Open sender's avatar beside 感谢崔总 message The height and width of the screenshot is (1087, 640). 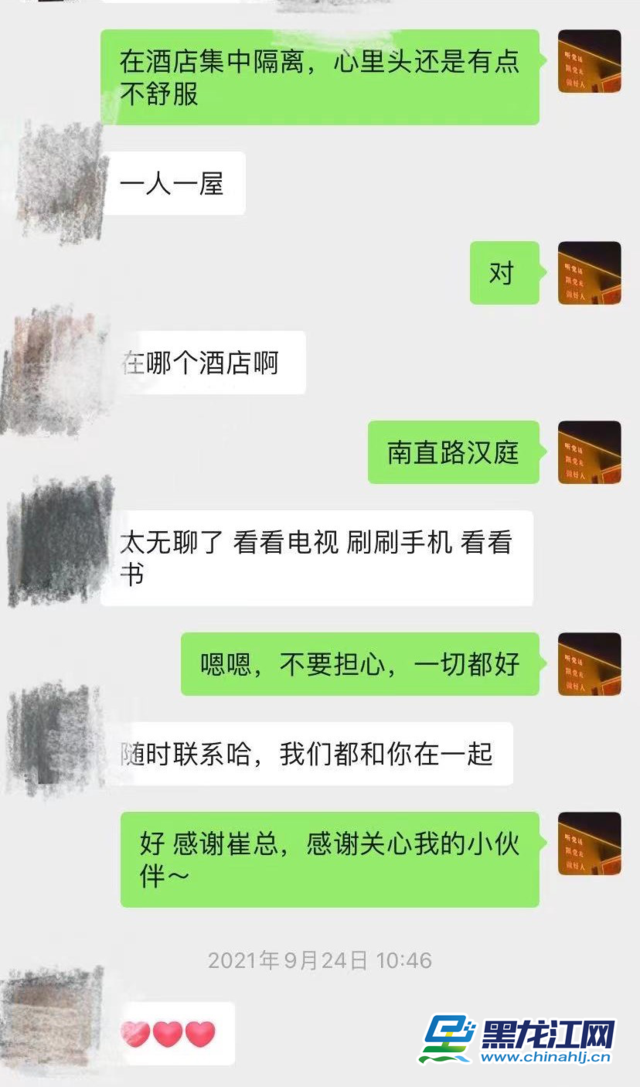589,845
